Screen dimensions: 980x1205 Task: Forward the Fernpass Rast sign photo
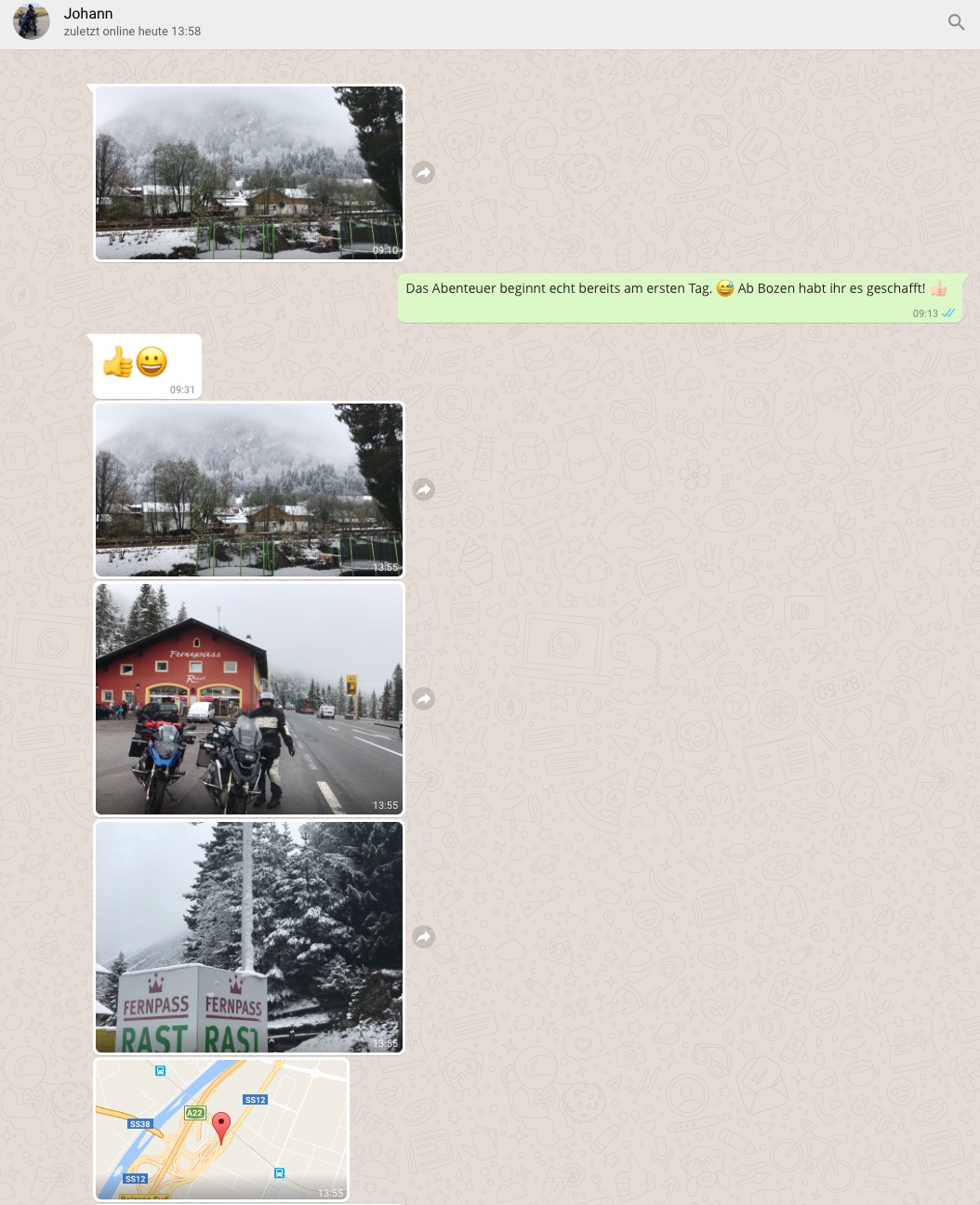pos(424,937)
